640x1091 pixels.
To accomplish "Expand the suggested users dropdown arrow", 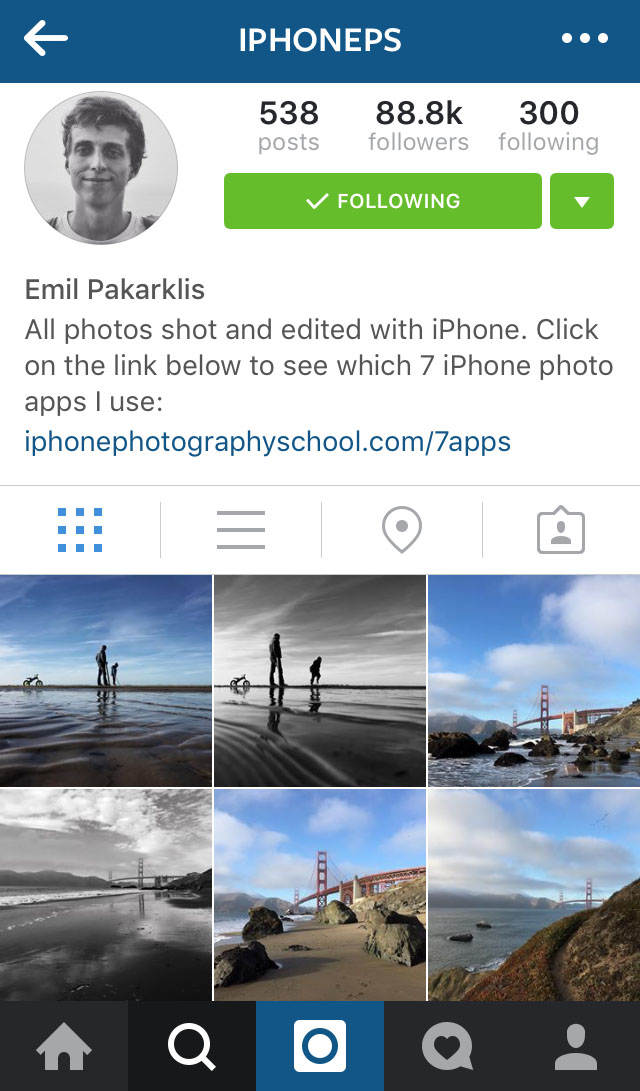I will coord(581,201).
